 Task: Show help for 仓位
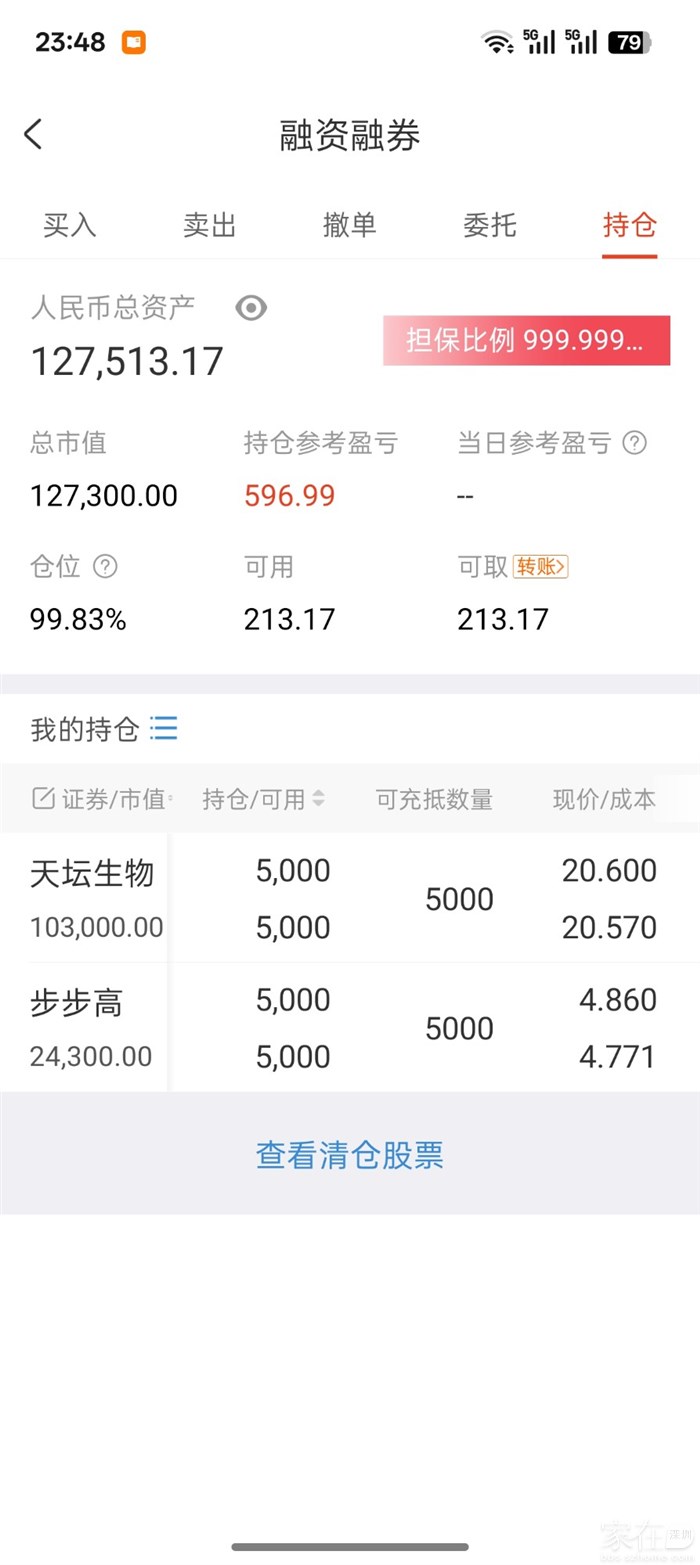105,567
